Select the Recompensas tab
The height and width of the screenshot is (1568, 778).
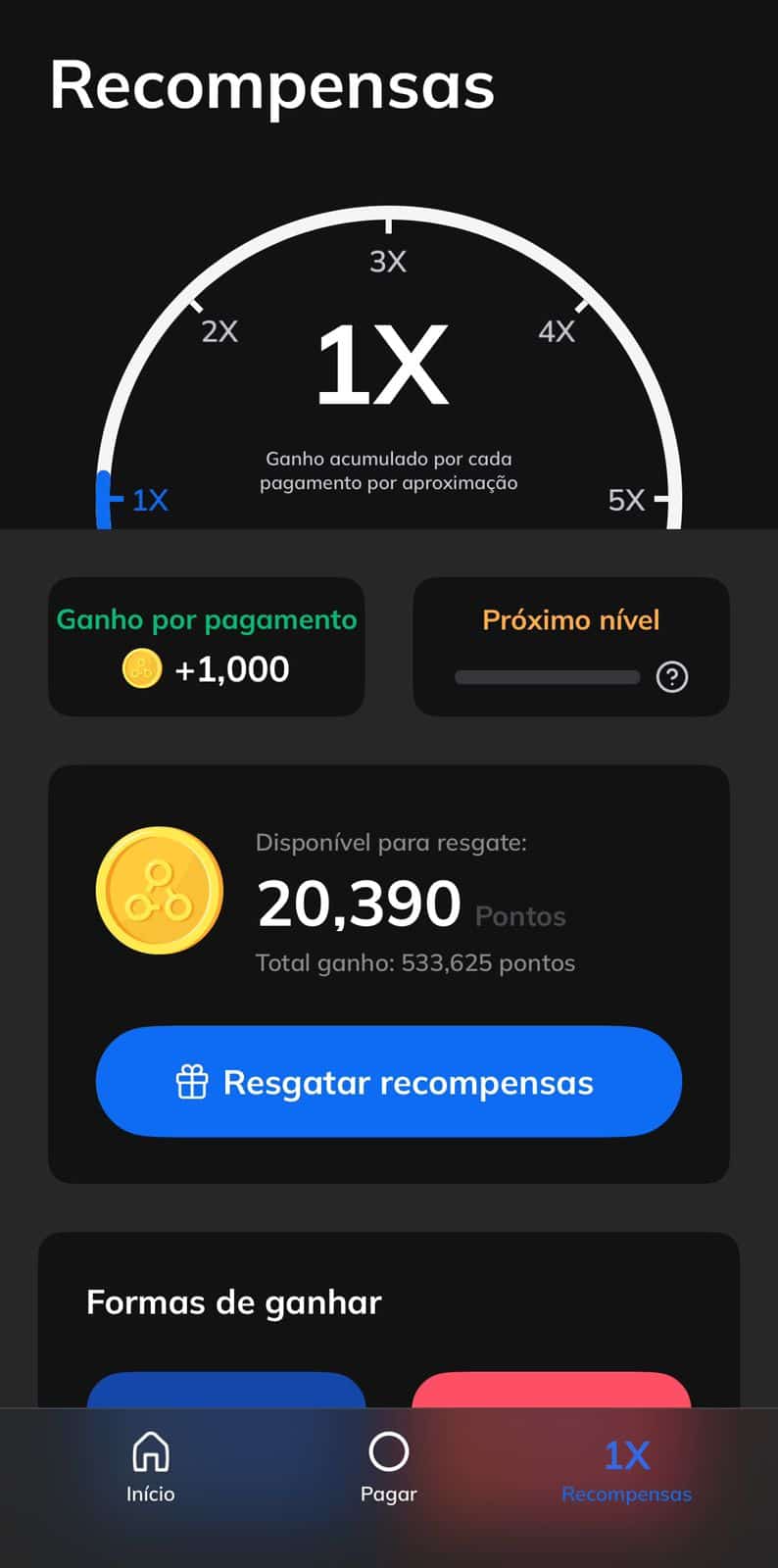click(626, 1467)
